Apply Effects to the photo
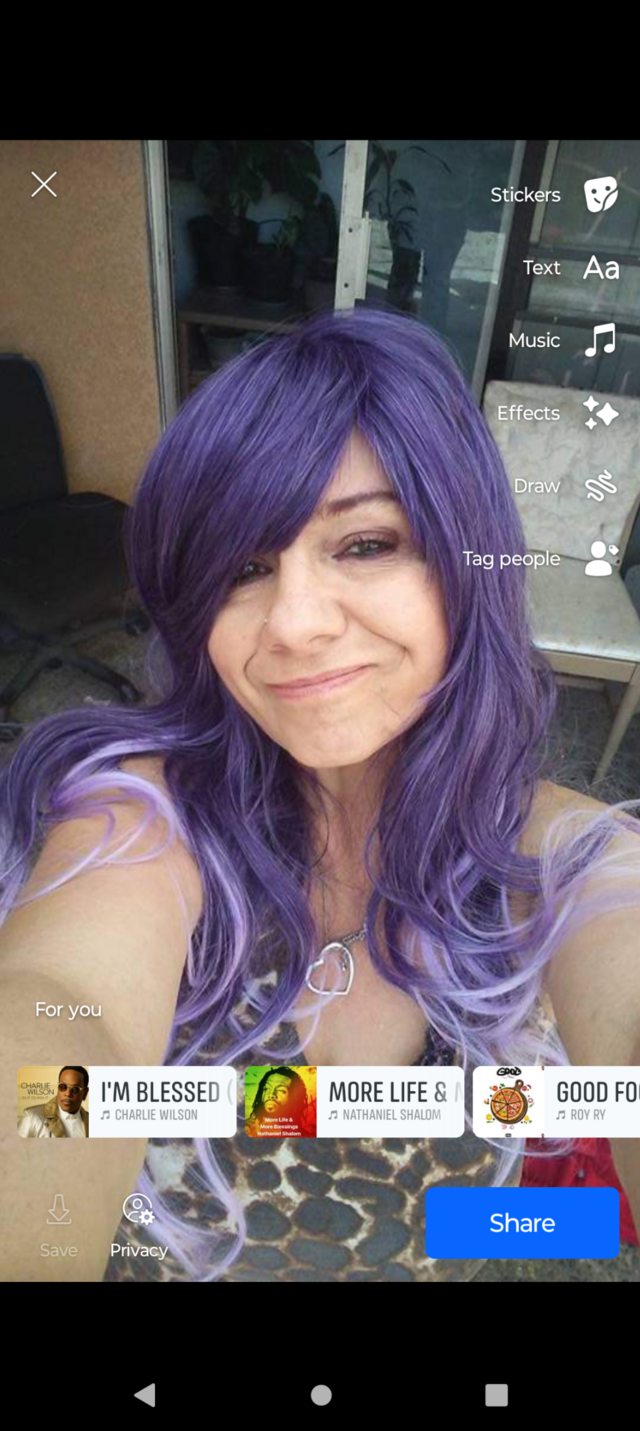The height and width of the screenshot is (1431, 640). pyautogui.click(x=600, y=413)
